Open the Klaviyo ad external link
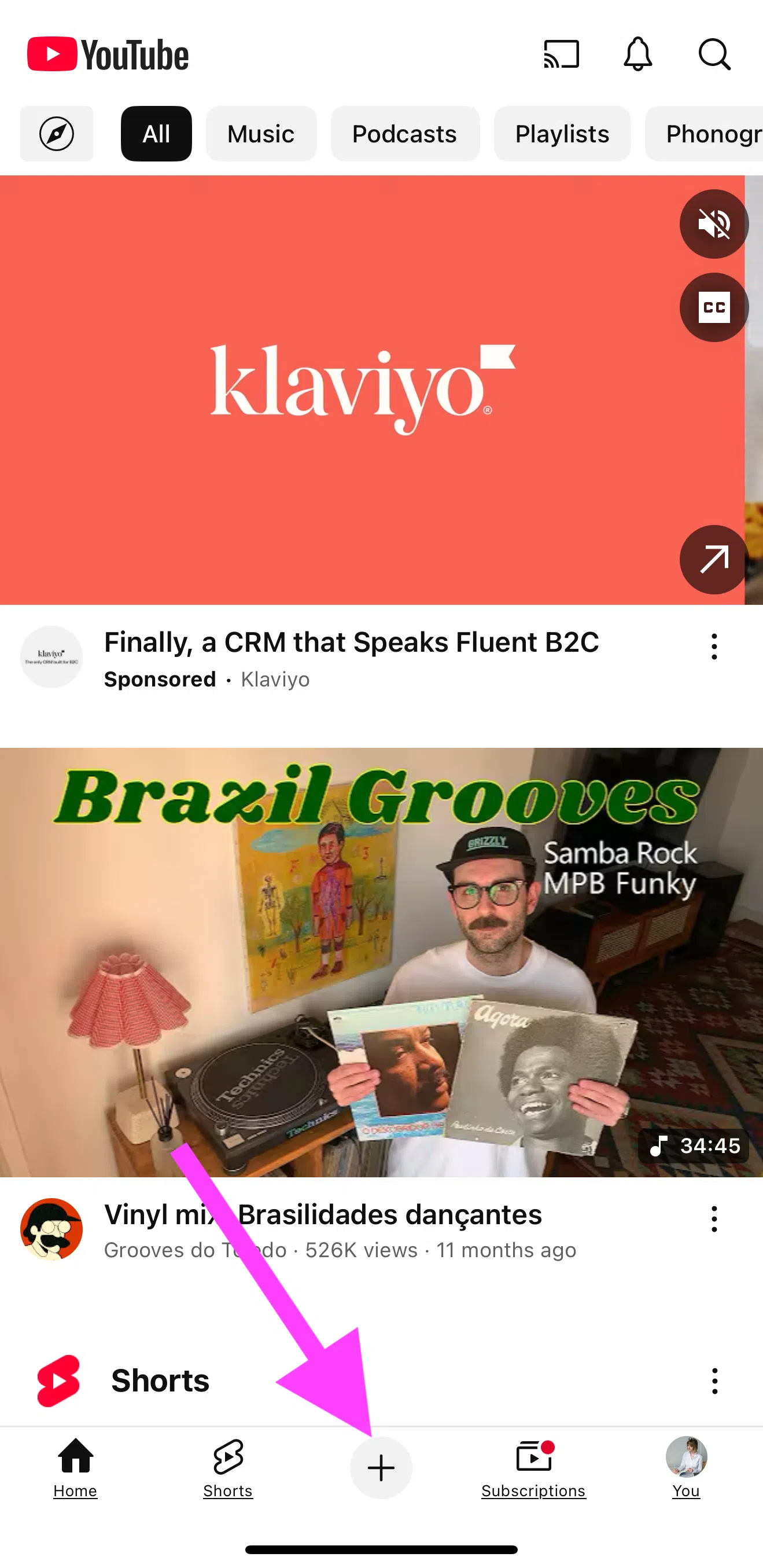Viewport: 763px width, 1568px height. (x=713, y=559)
